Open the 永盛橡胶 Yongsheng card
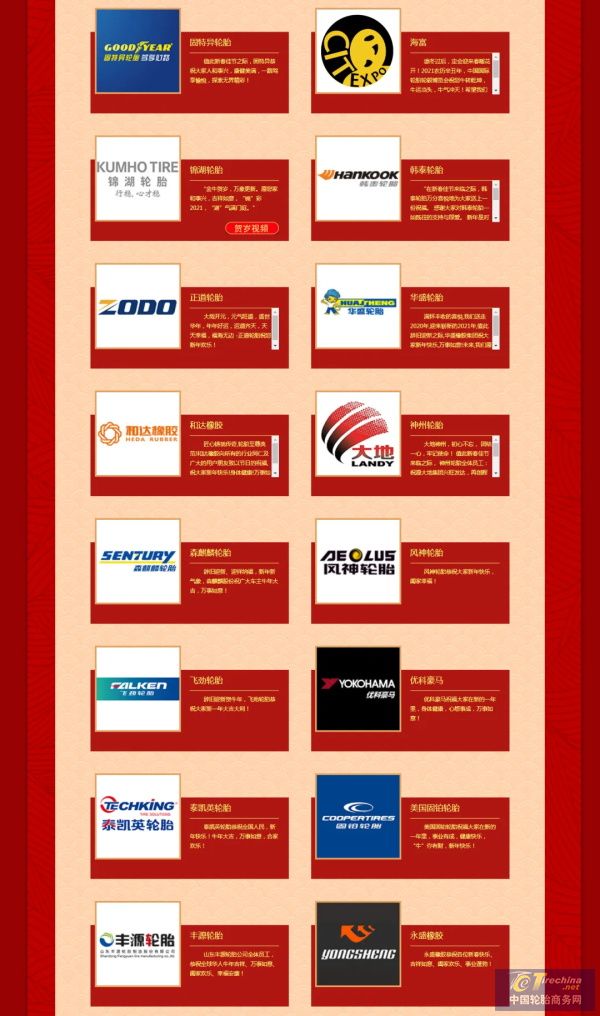600x1016 pixels. click(x=358, y=943)
